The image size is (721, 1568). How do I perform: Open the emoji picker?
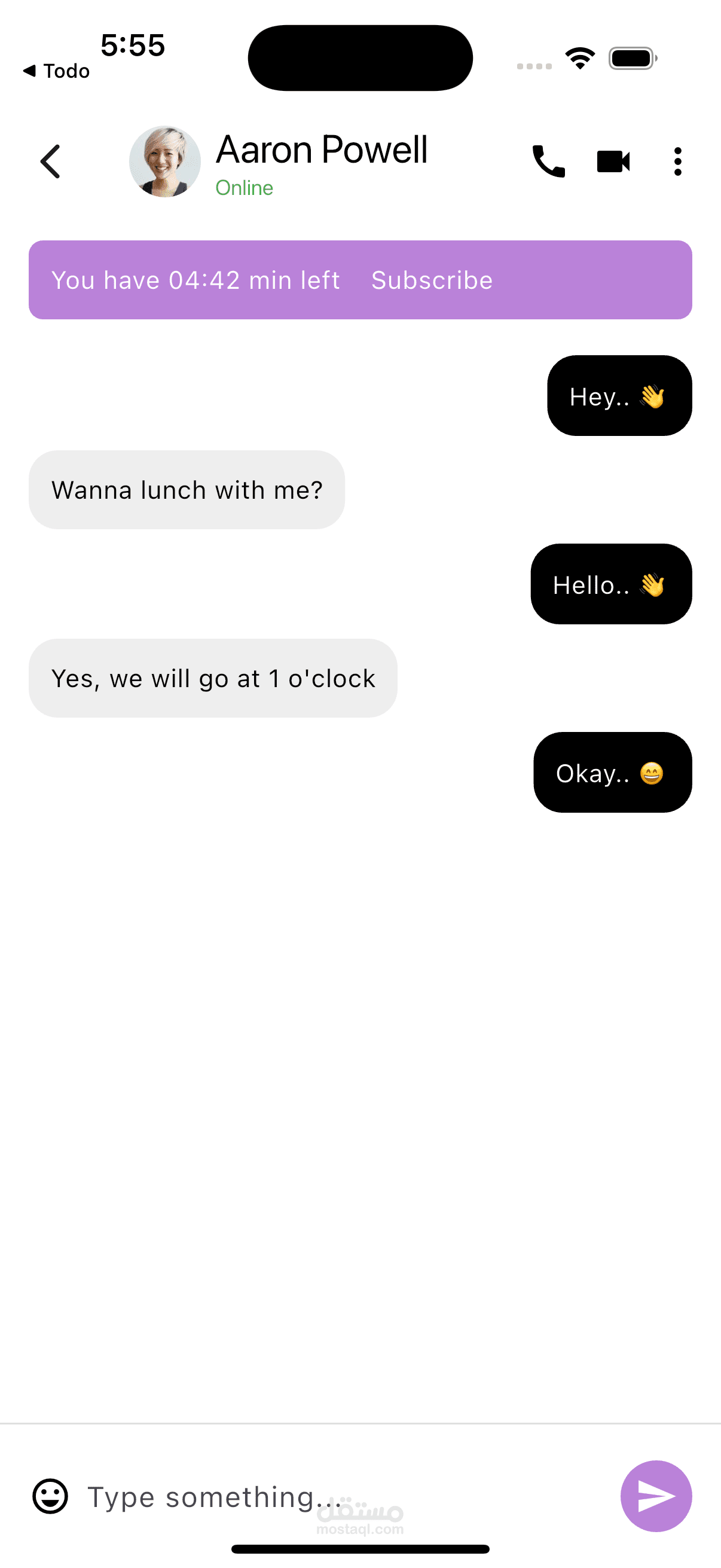[x=50, y=1496]
